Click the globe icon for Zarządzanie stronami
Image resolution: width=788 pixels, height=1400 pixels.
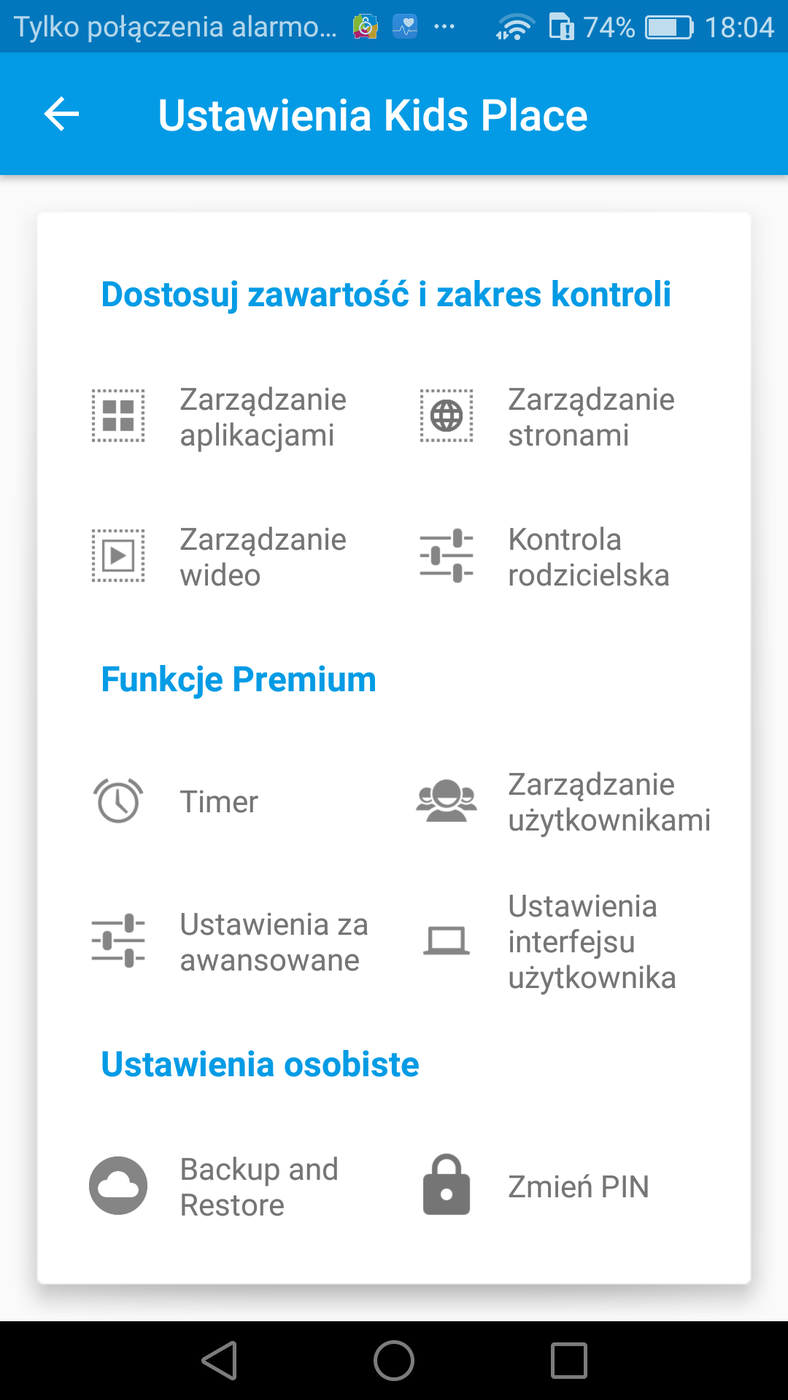tap(446, 416)
